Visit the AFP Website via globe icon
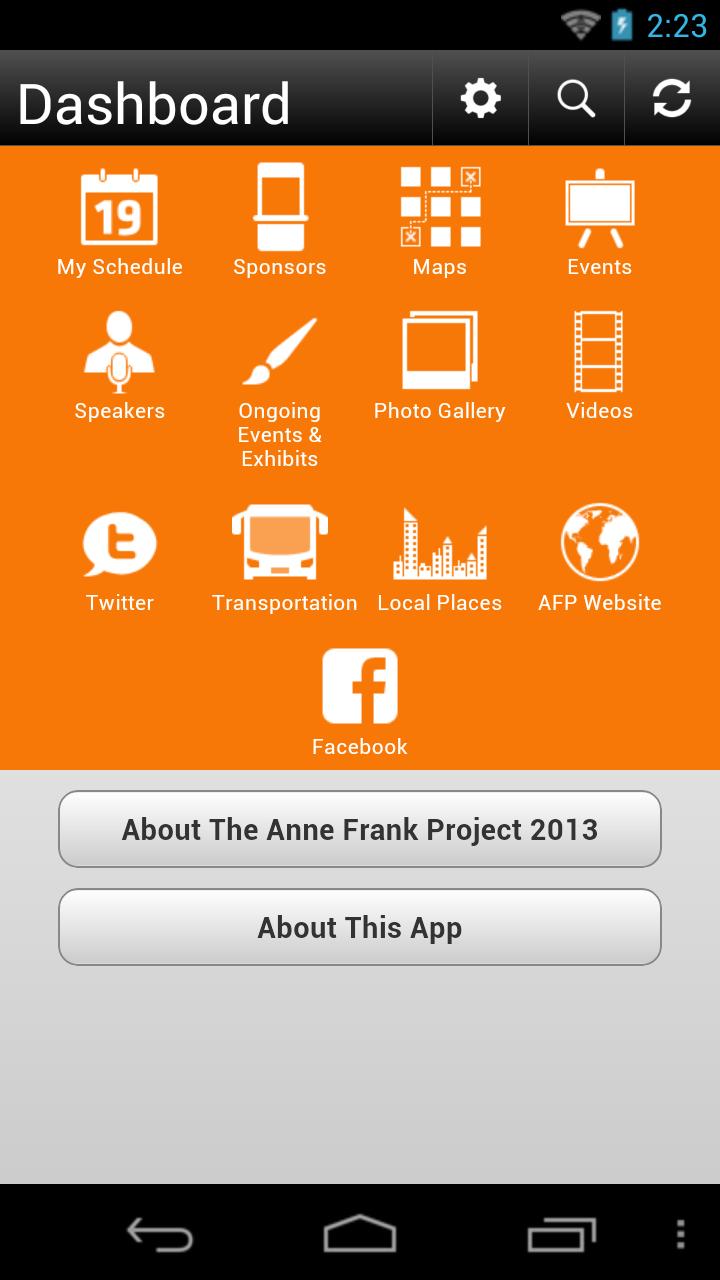The width and height of the screenshot is (720, 1280). [x=599, y=542]
